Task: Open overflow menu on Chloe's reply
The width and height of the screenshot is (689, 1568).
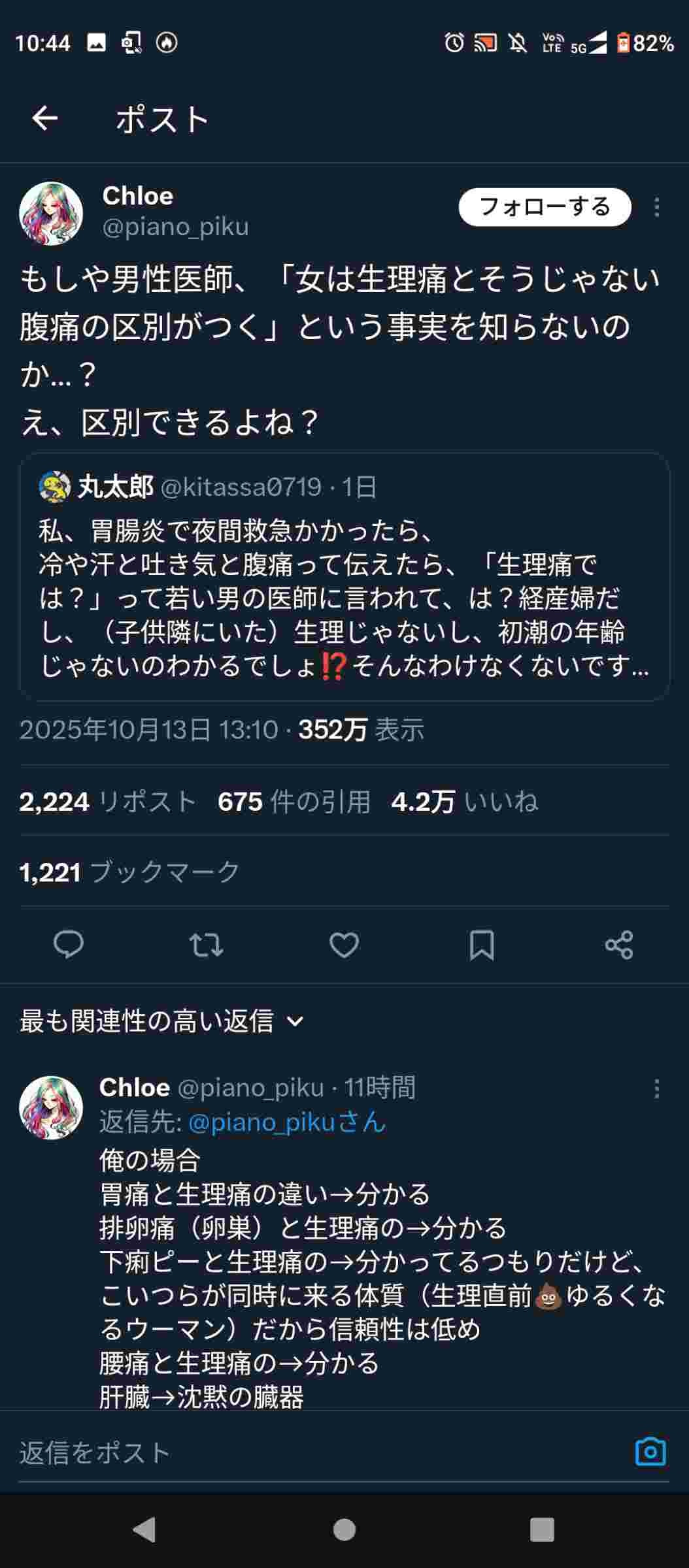Action: (656, 1088)
